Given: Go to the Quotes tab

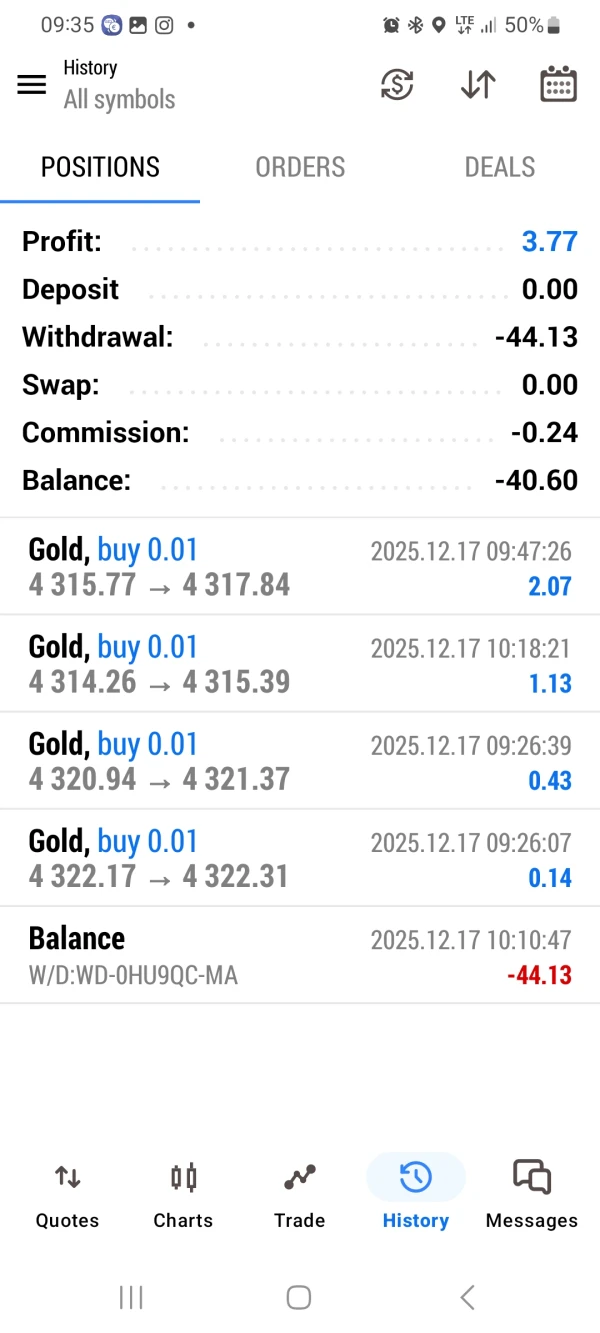Looking at the screenshot, I should pyautogui.click(x=67, y=1194).
